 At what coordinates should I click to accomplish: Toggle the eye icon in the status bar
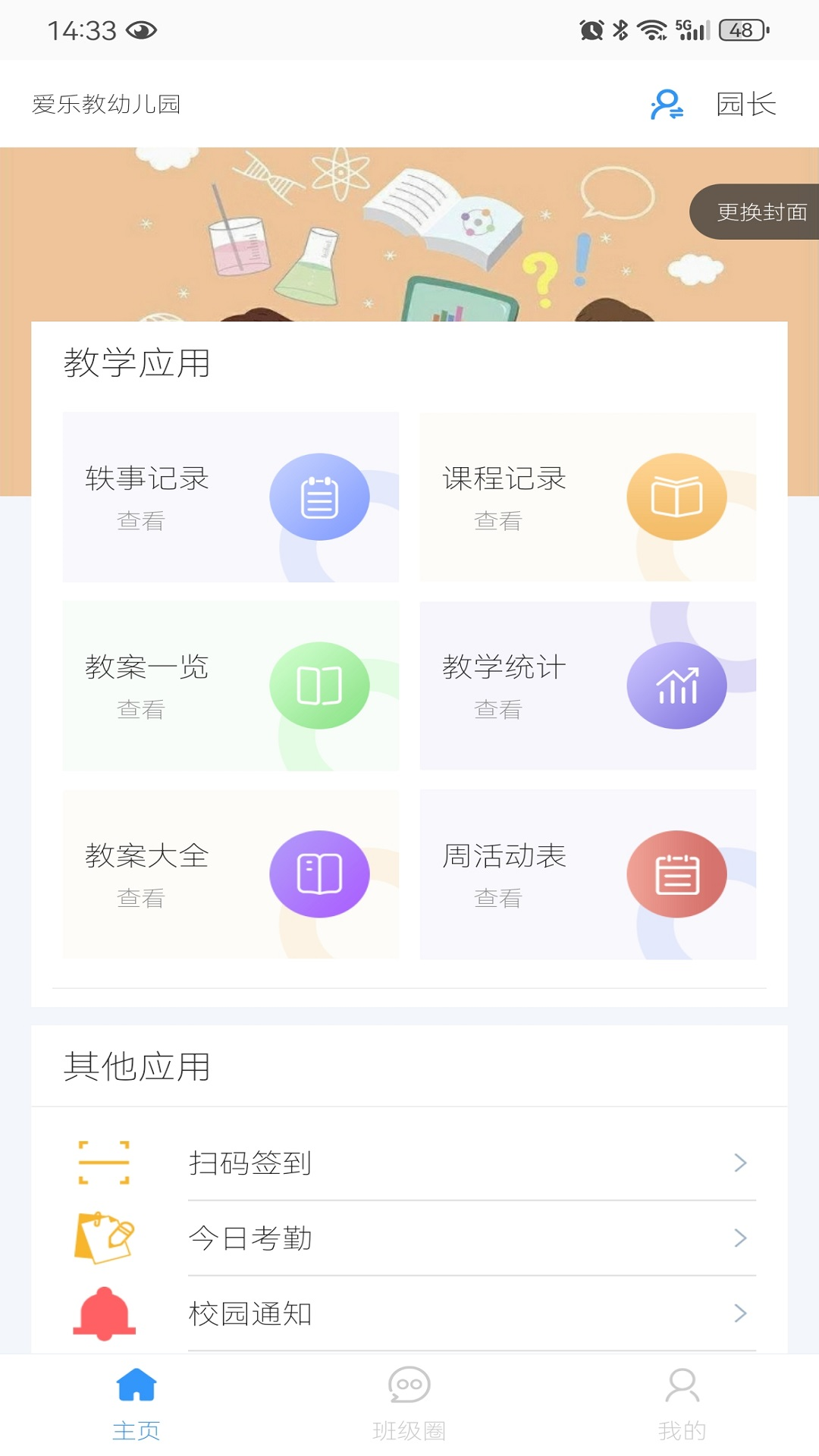pos(143,32)
